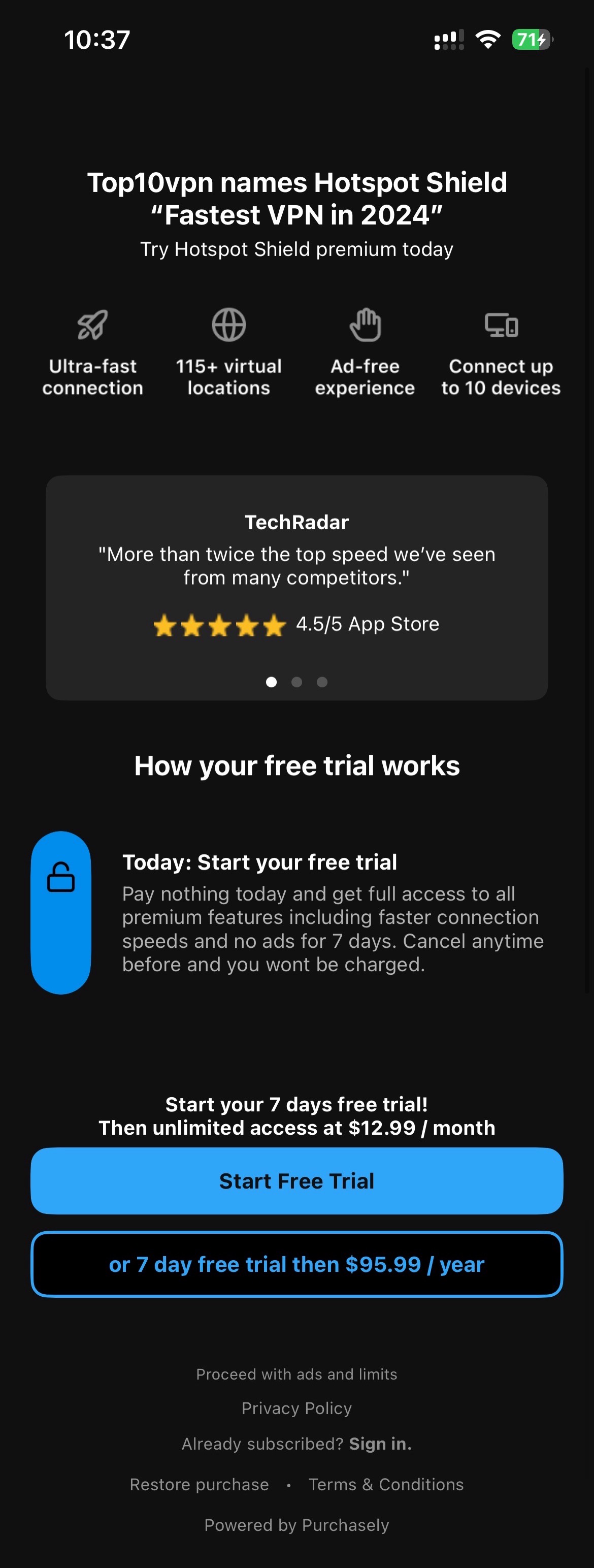Image resolution: width=594 pixels, height=1568 pixels.
Task: Select the second review page dot
Action: [296, 682]
